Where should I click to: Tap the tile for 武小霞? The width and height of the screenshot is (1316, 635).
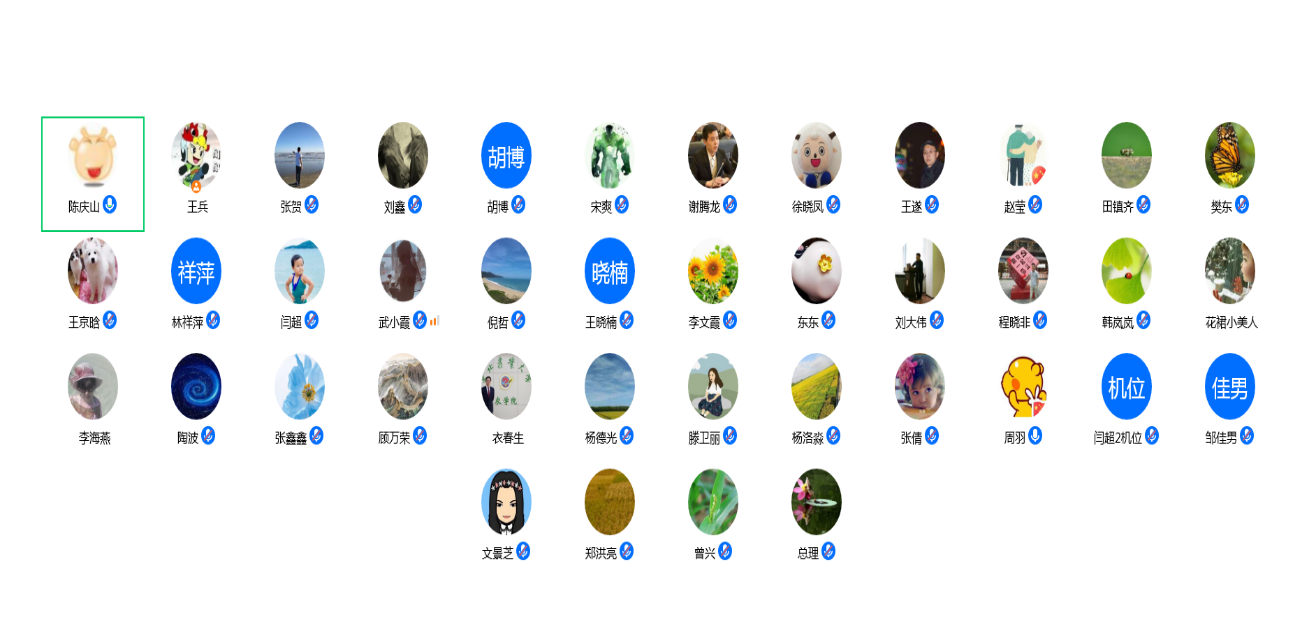coord(403,271)
